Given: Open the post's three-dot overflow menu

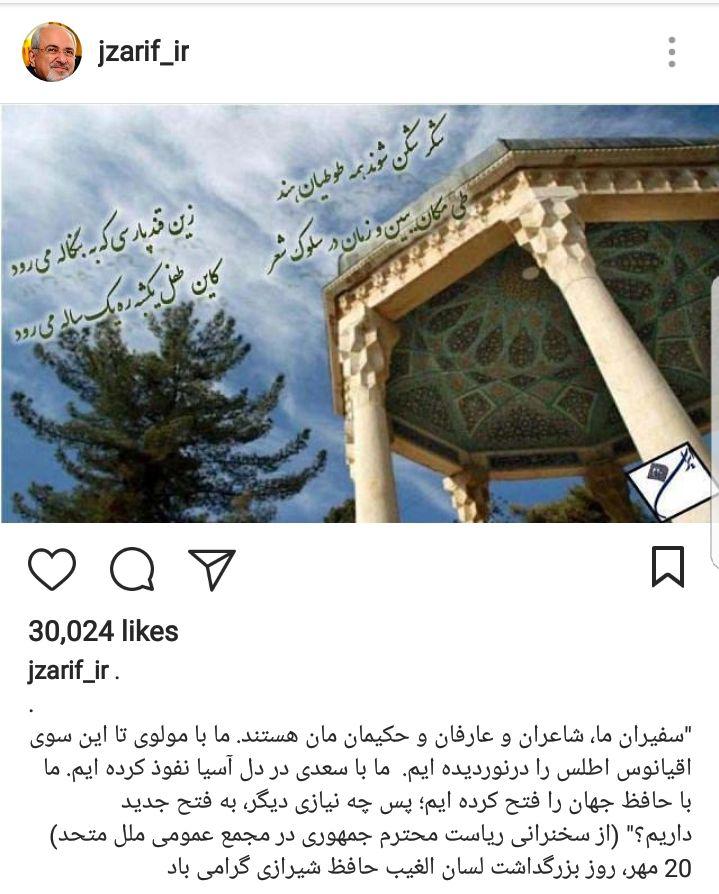Looking at the screenshot, I should point(672,52).
